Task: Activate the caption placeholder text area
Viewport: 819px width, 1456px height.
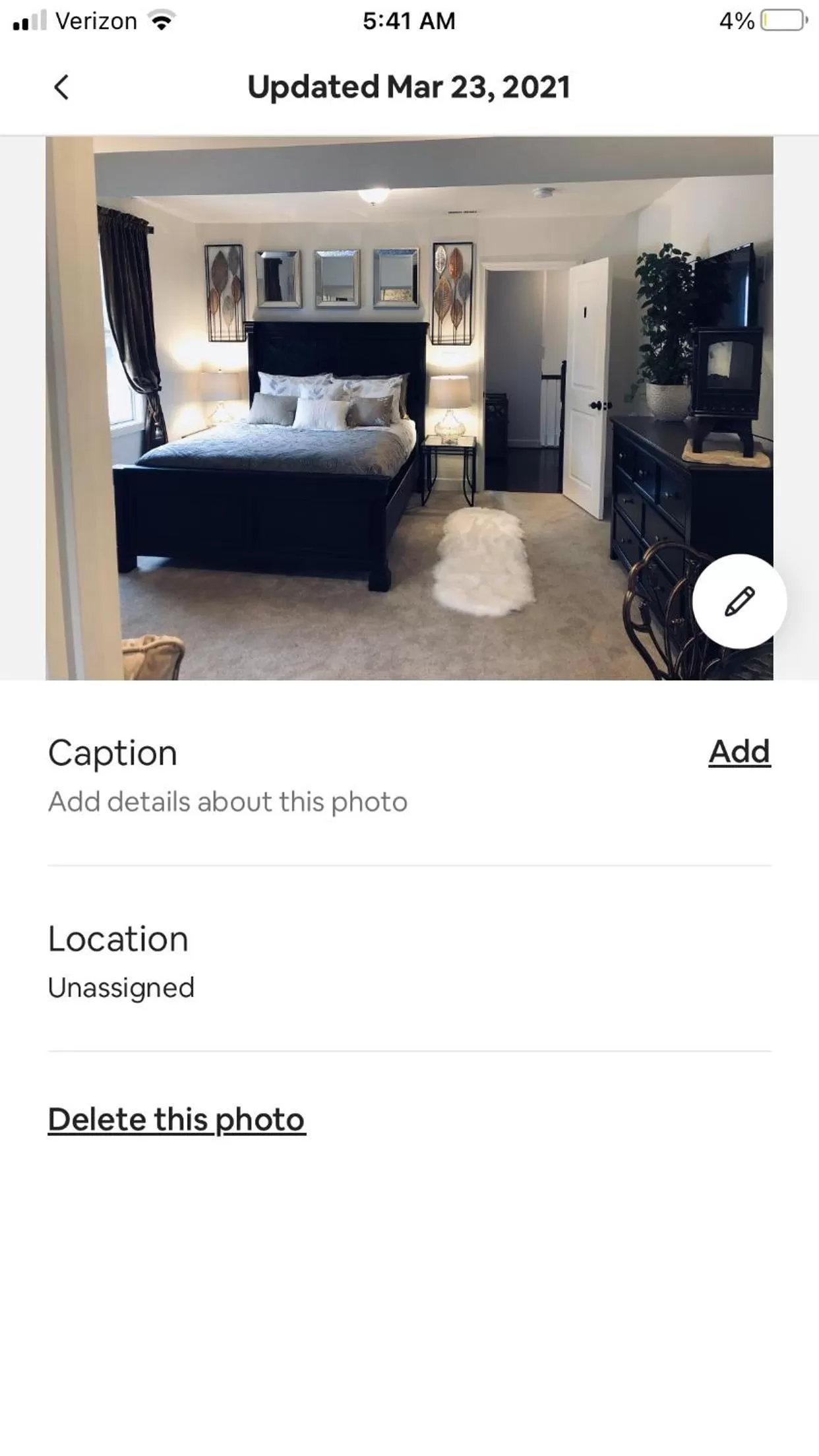Action: click(x=228, y=801)
